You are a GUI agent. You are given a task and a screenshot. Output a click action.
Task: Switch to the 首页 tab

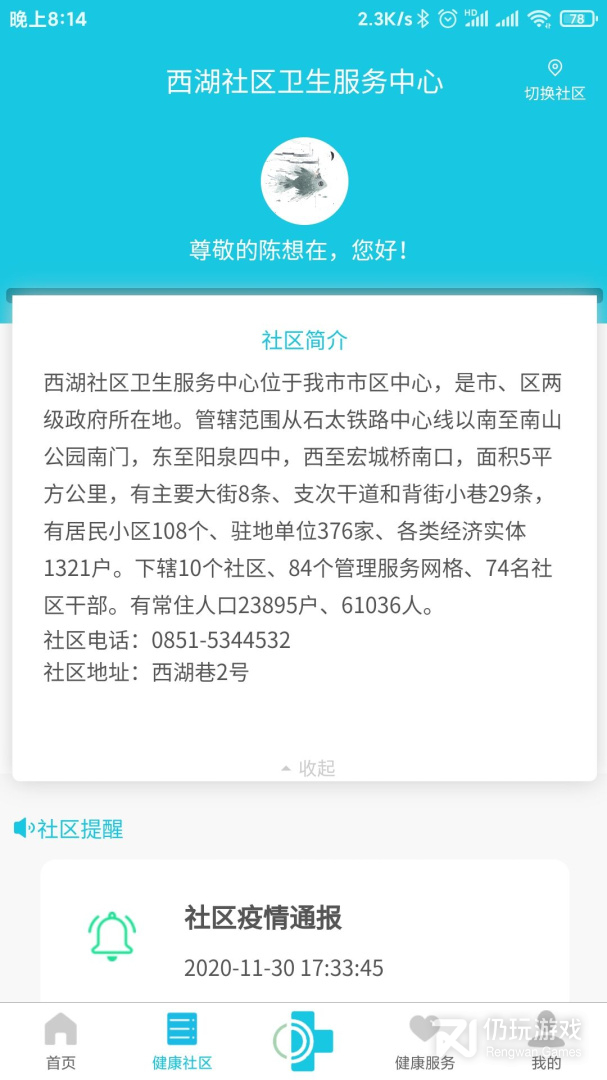pyautogui.click(x=60, y=1041)
